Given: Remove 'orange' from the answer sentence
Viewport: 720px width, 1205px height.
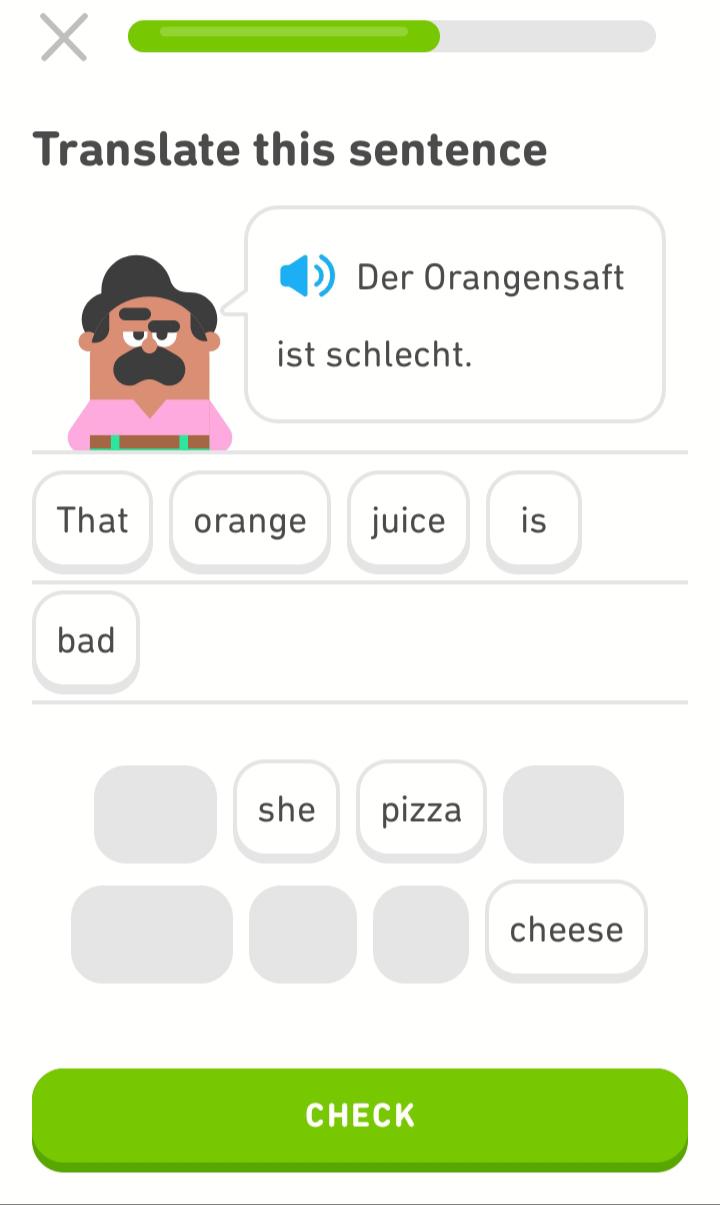Looking at the screenshot, I should [249, 520].
